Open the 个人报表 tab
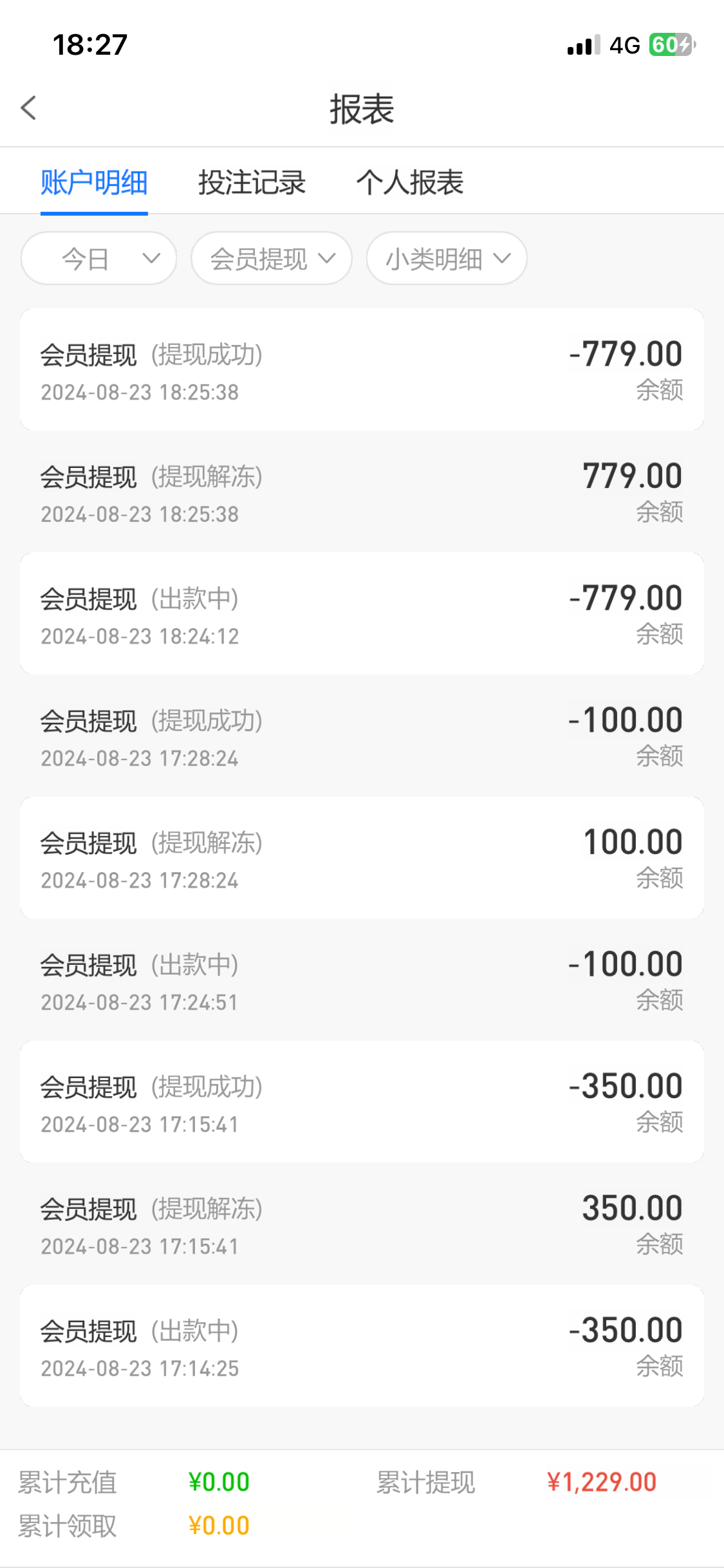This screenshot has height=1568, width=724. pyautogui.click(x=410, y=183)
